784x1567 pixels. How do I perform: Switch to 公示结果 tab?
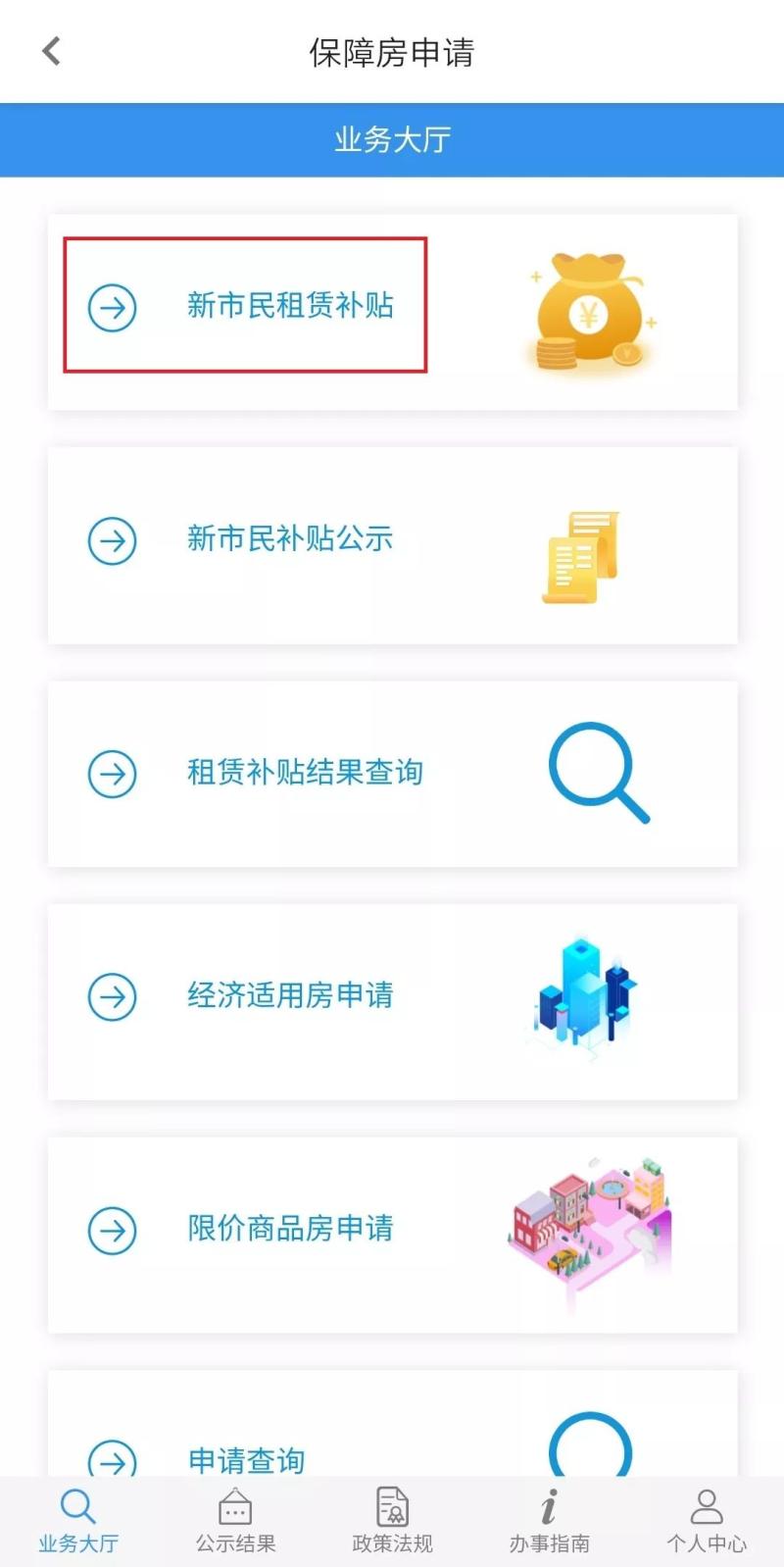[235, 1522]
